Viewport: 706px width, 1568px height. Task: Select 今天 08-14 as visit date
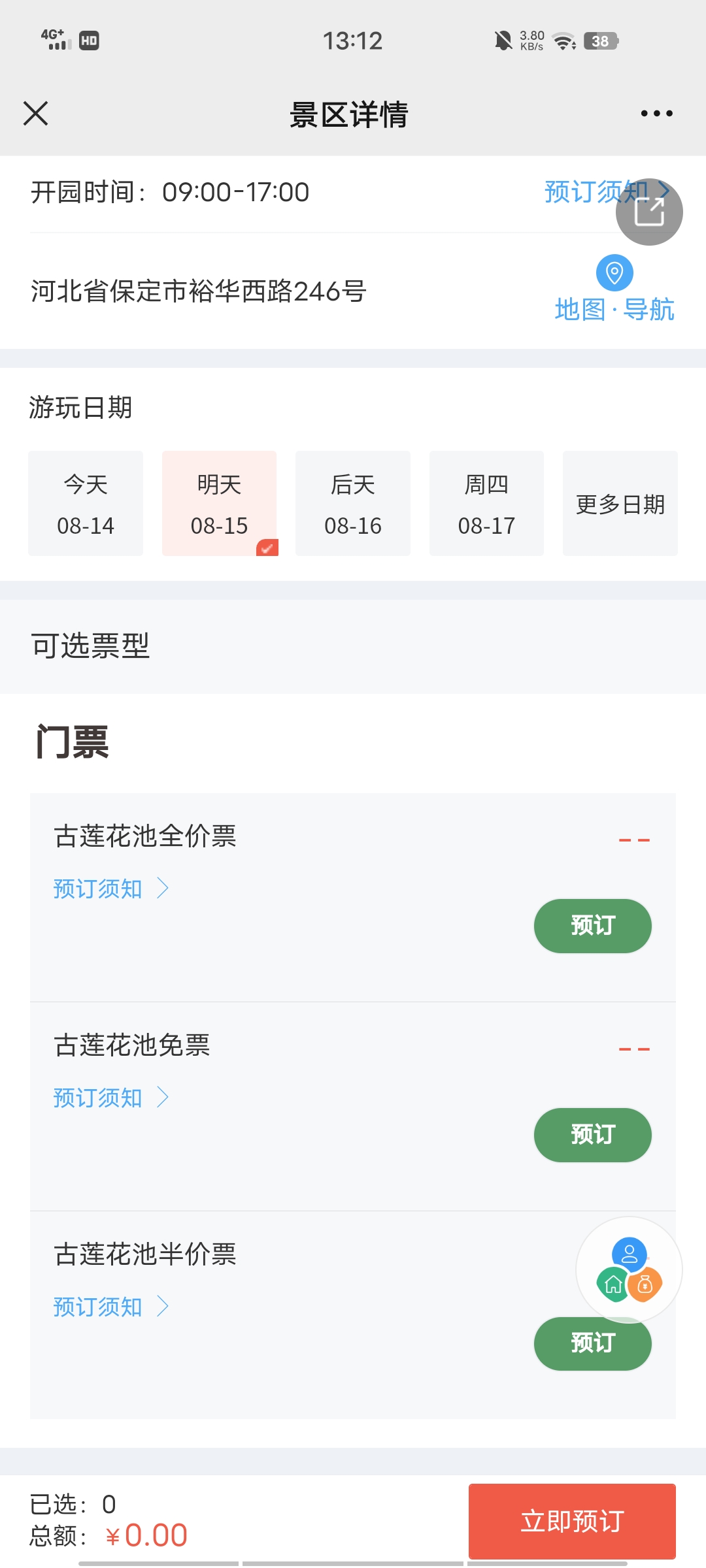coord(86,503)
